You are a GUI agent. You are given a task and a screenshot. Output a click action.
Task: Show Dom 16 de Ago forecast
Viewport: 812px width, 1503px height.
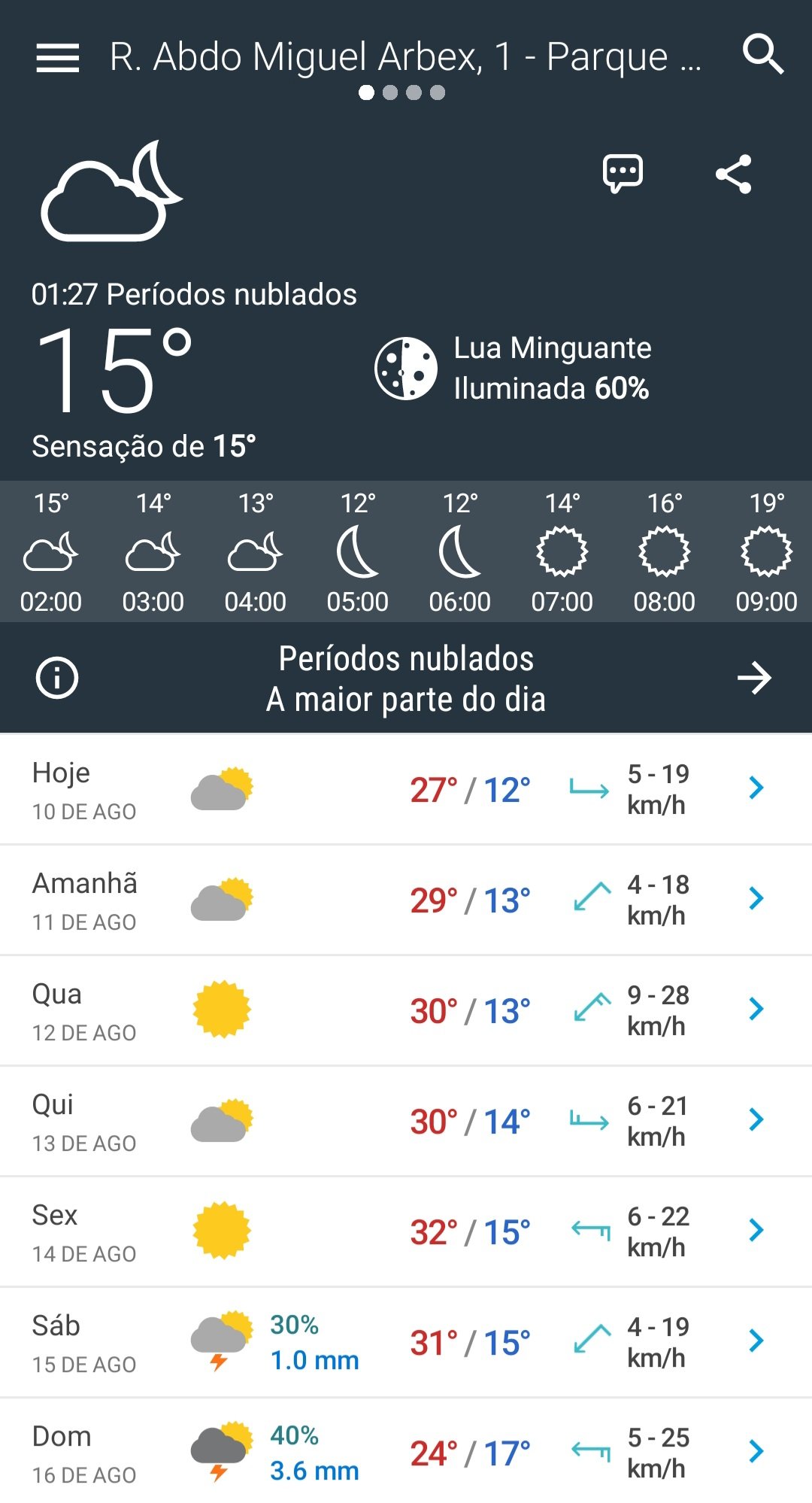point(406,1453)
